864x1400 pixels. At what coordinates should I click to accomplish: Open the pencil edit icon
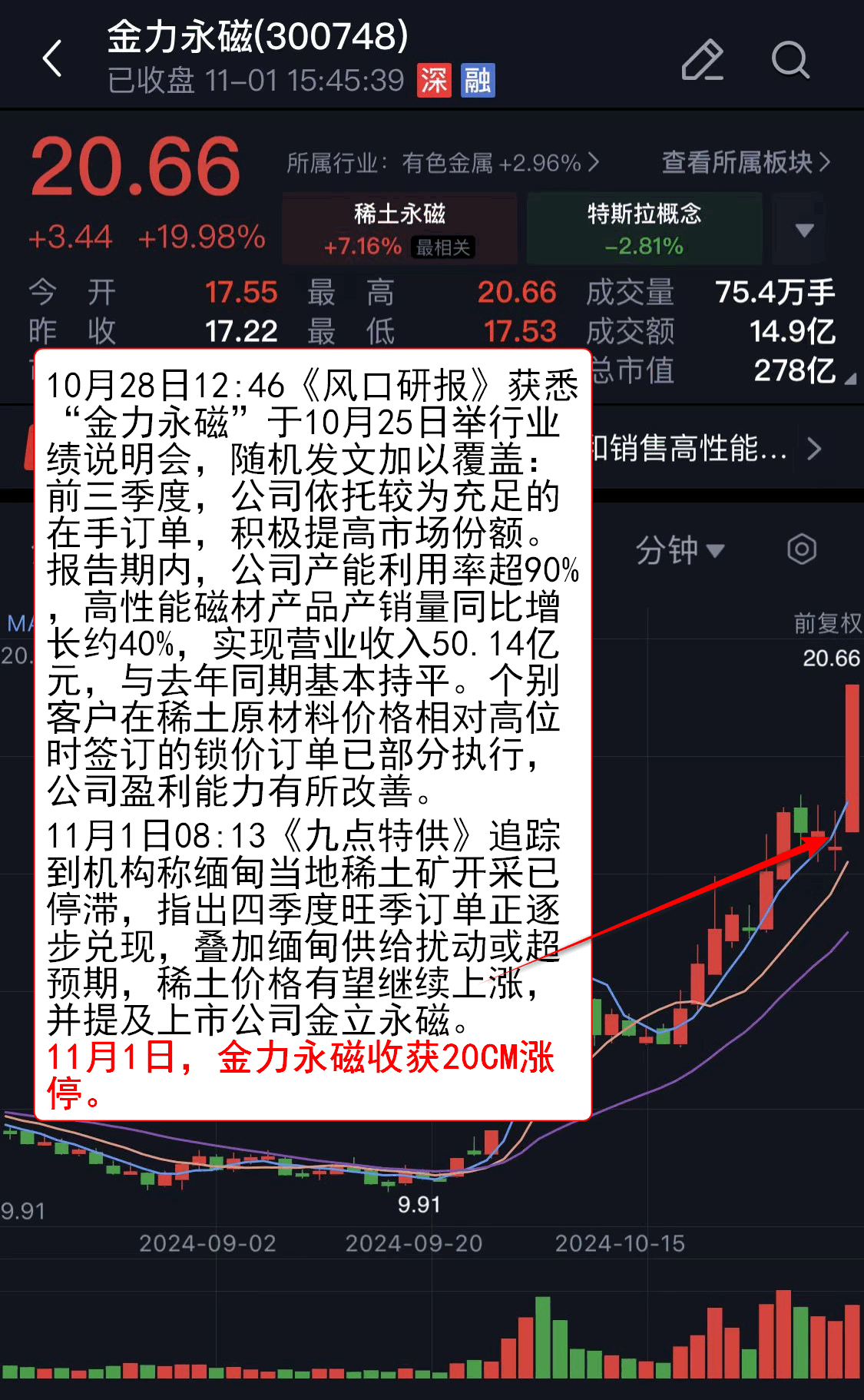click(x=702, y=59)
